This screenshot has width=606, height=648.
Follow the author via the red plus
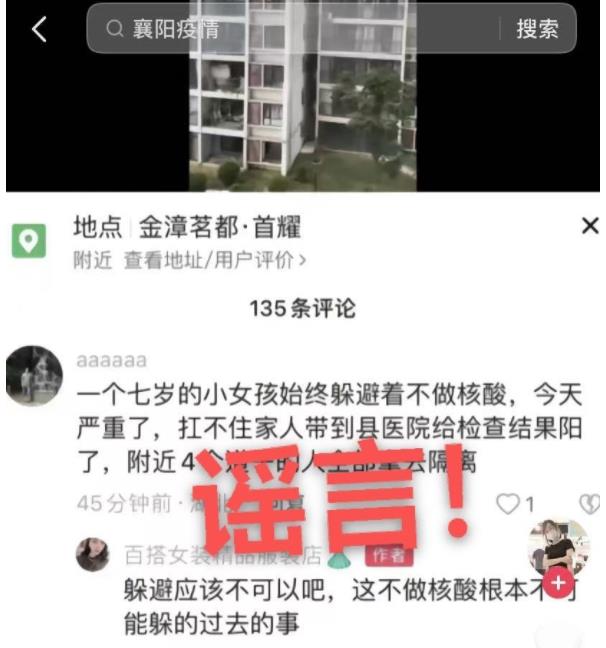(x=558, y=583)
